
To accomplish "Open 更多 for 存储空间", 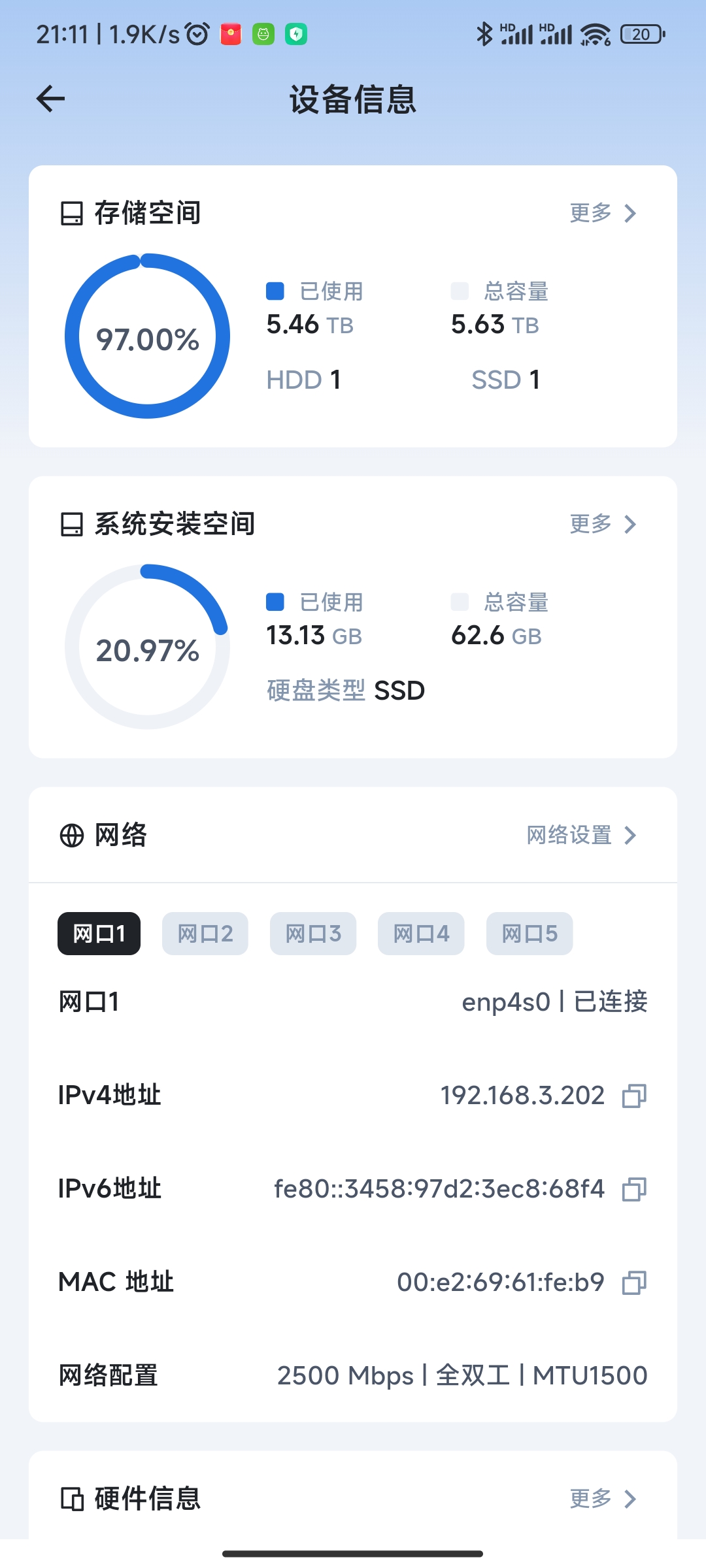I will 602,213.
